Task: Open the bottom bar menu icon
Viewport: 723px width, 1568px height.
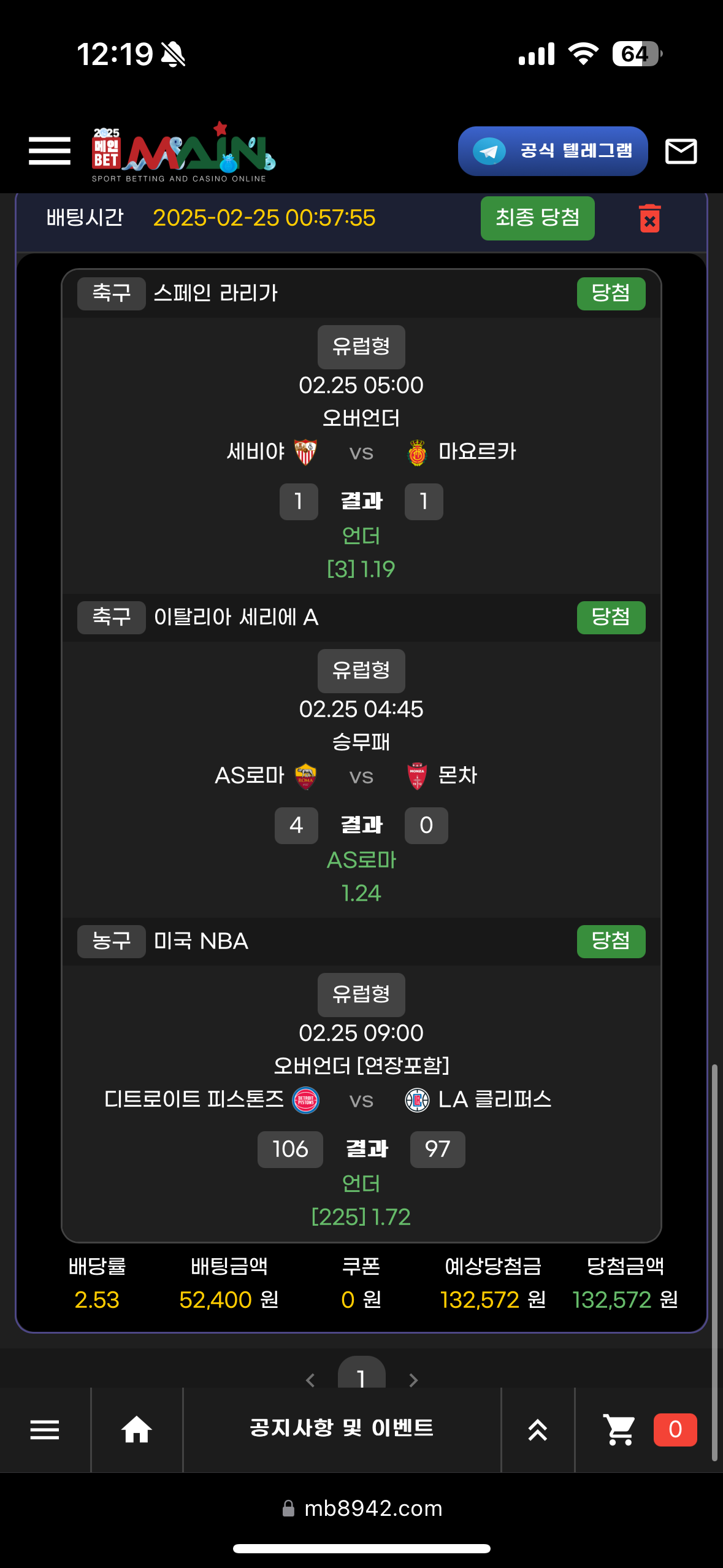Action: click(x=45, y=1429)
